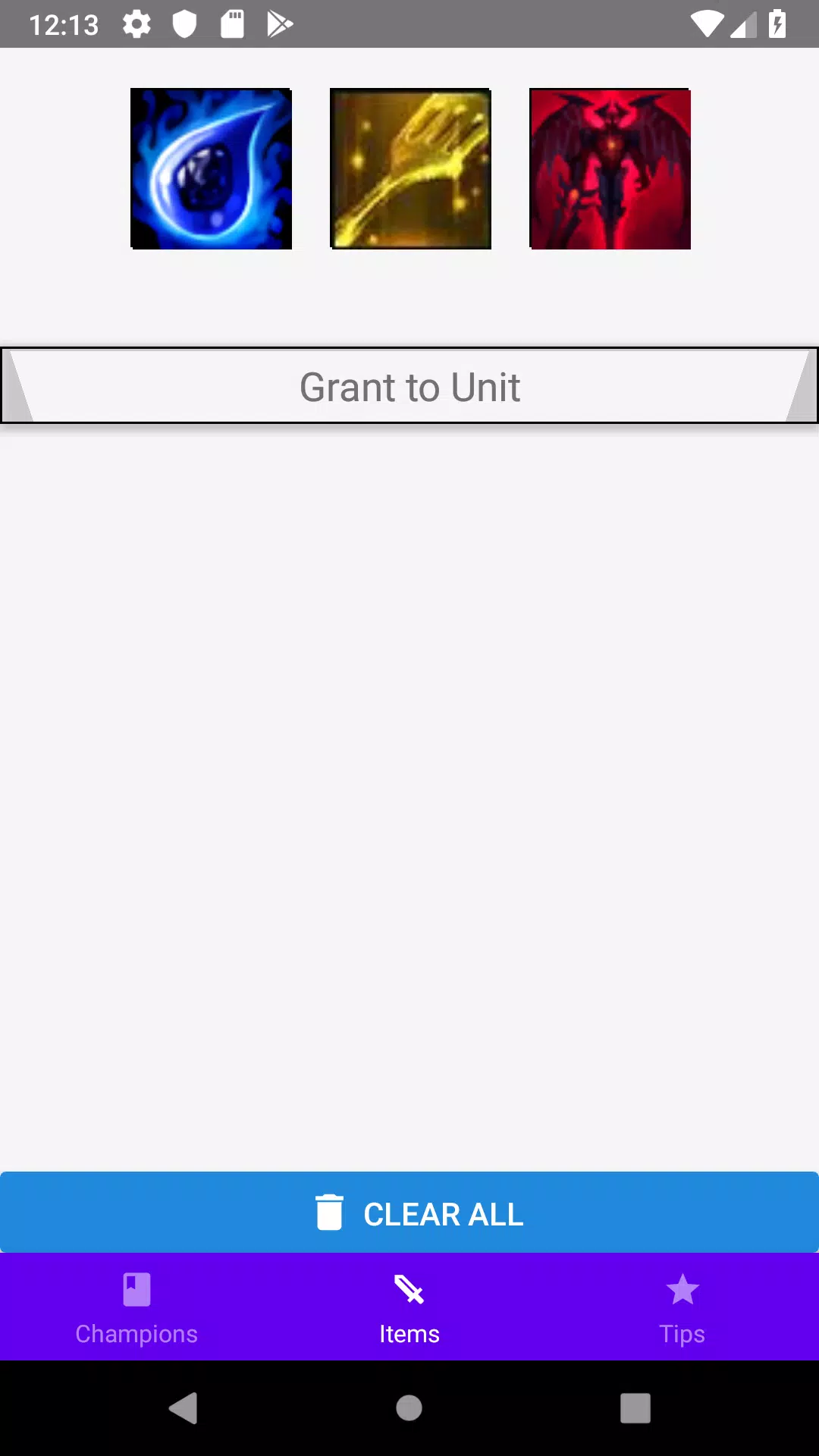Screen dimensions: 819x1456
Task: Select the red winged demon item icon
Action: 610,169
